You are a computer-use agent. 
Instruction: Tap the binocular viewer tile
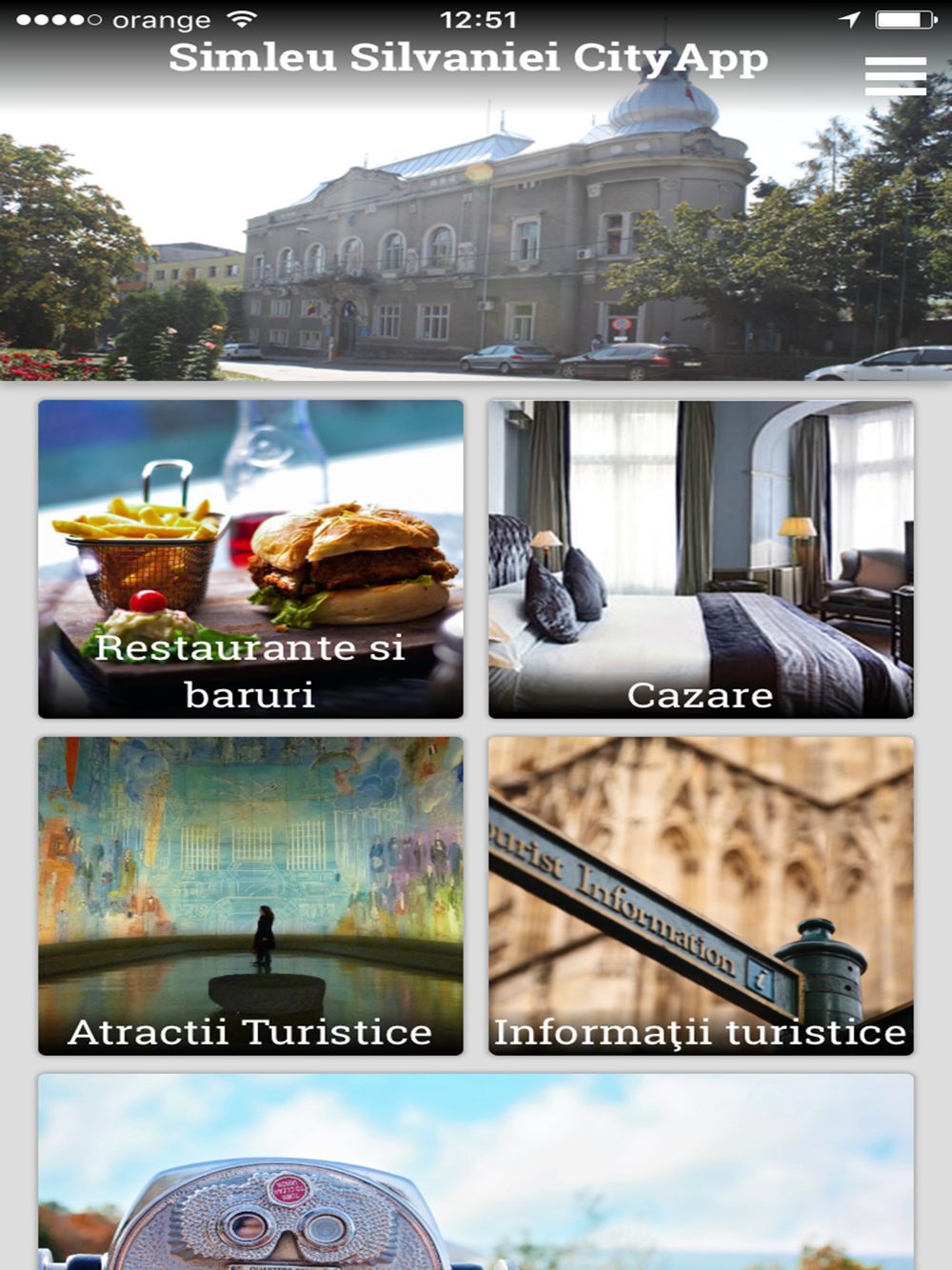coord(476,1172)
